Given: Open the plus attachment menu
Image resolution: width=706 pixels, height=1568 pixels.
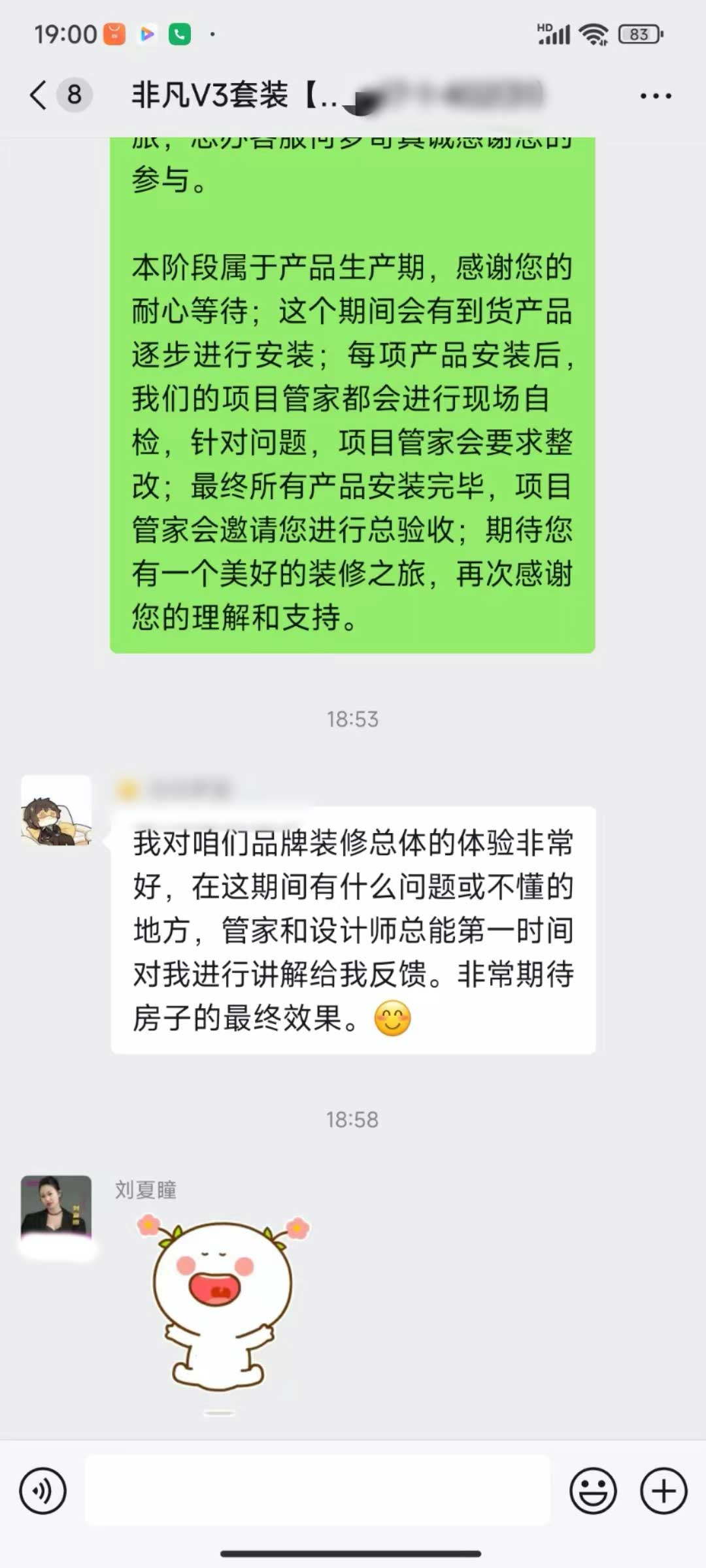Looking at the screenshot, I should pos(664,1492).
